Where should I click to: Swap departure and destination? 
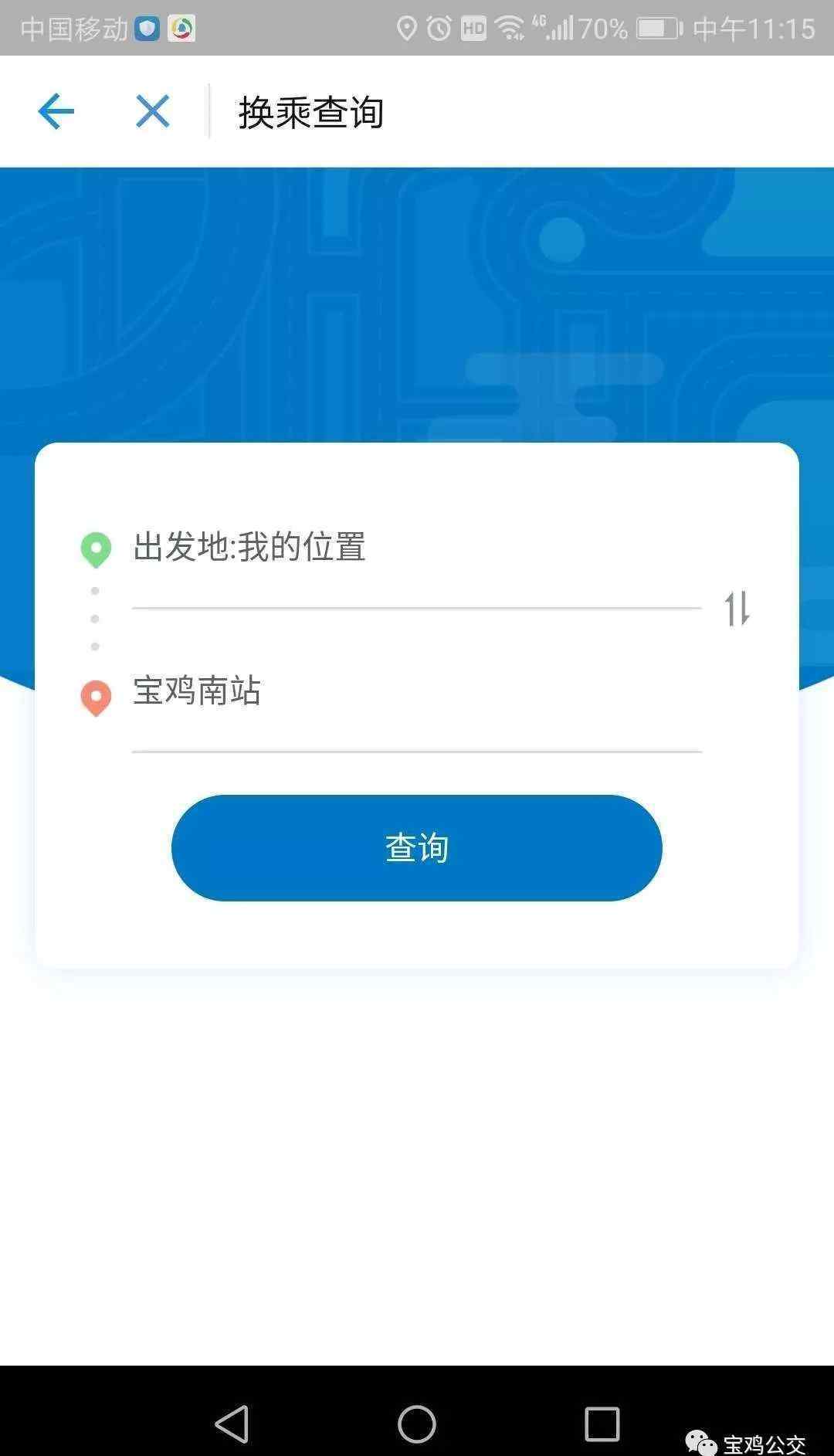coord(737,609)
